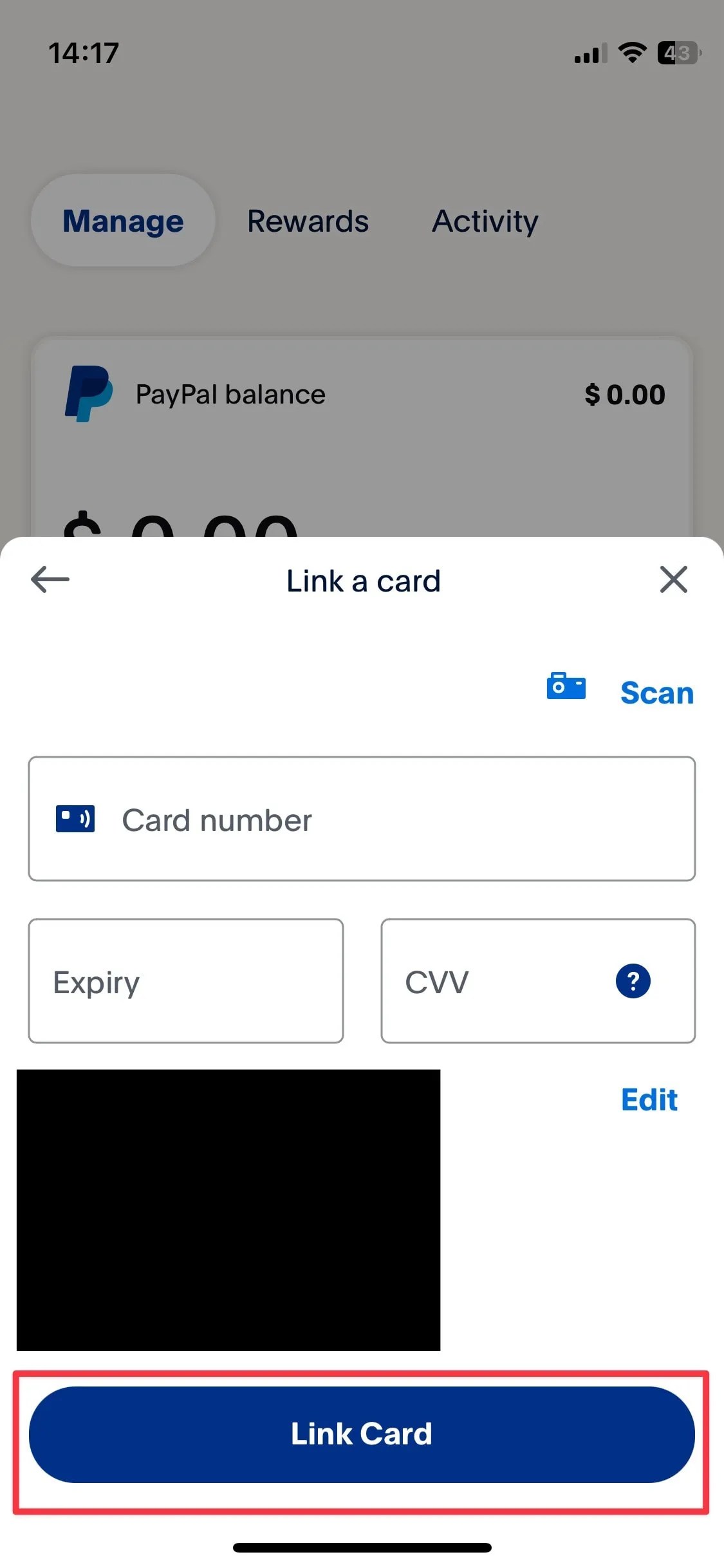Tap the Wi-Fi icon in status bar
The width and height of the screenshot is (724, 1568).
pyautogui.click(x=632, y=53)
